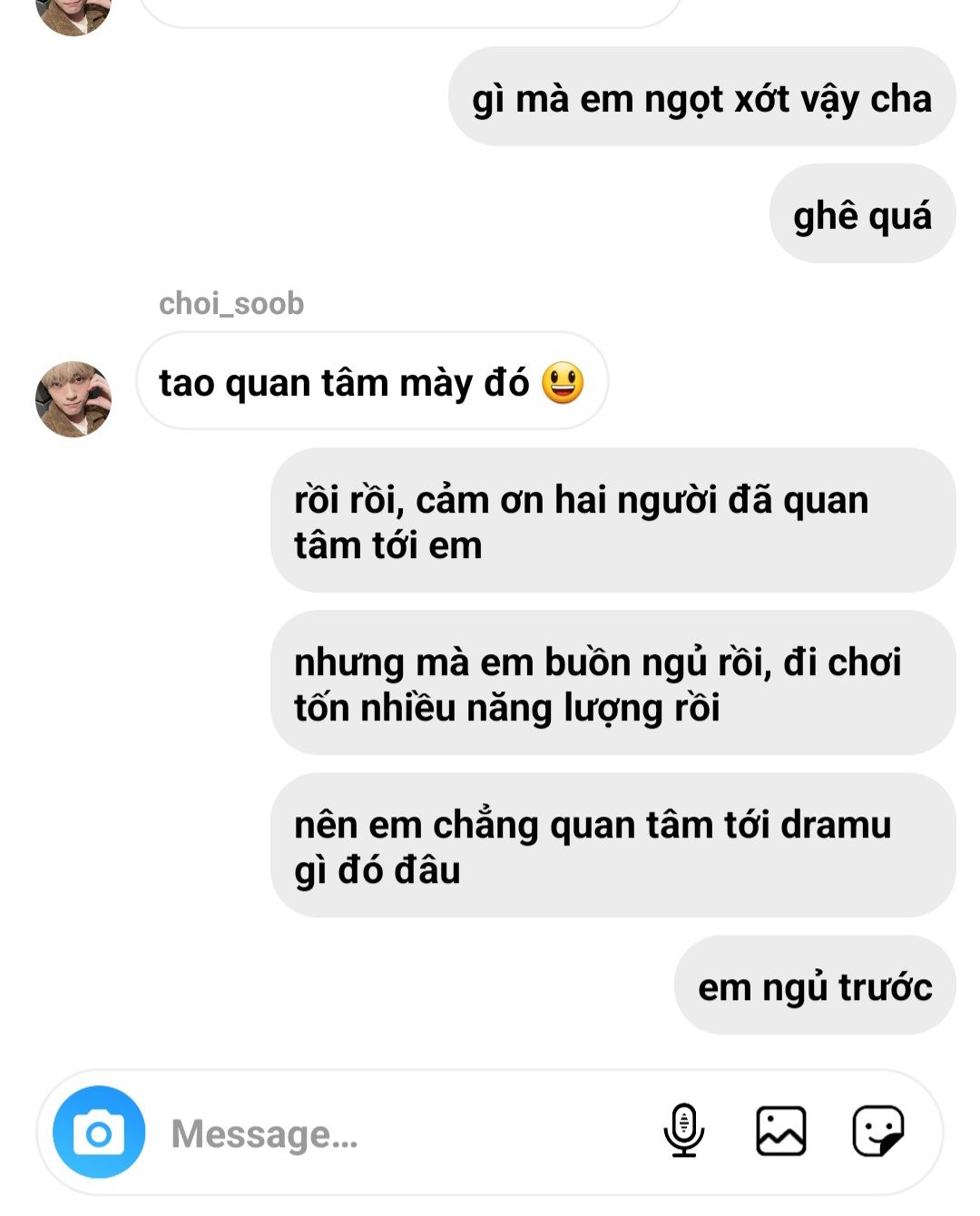Open the photo gallery picker
This screenshot has width=980, height=1216.
point(780,1131)
